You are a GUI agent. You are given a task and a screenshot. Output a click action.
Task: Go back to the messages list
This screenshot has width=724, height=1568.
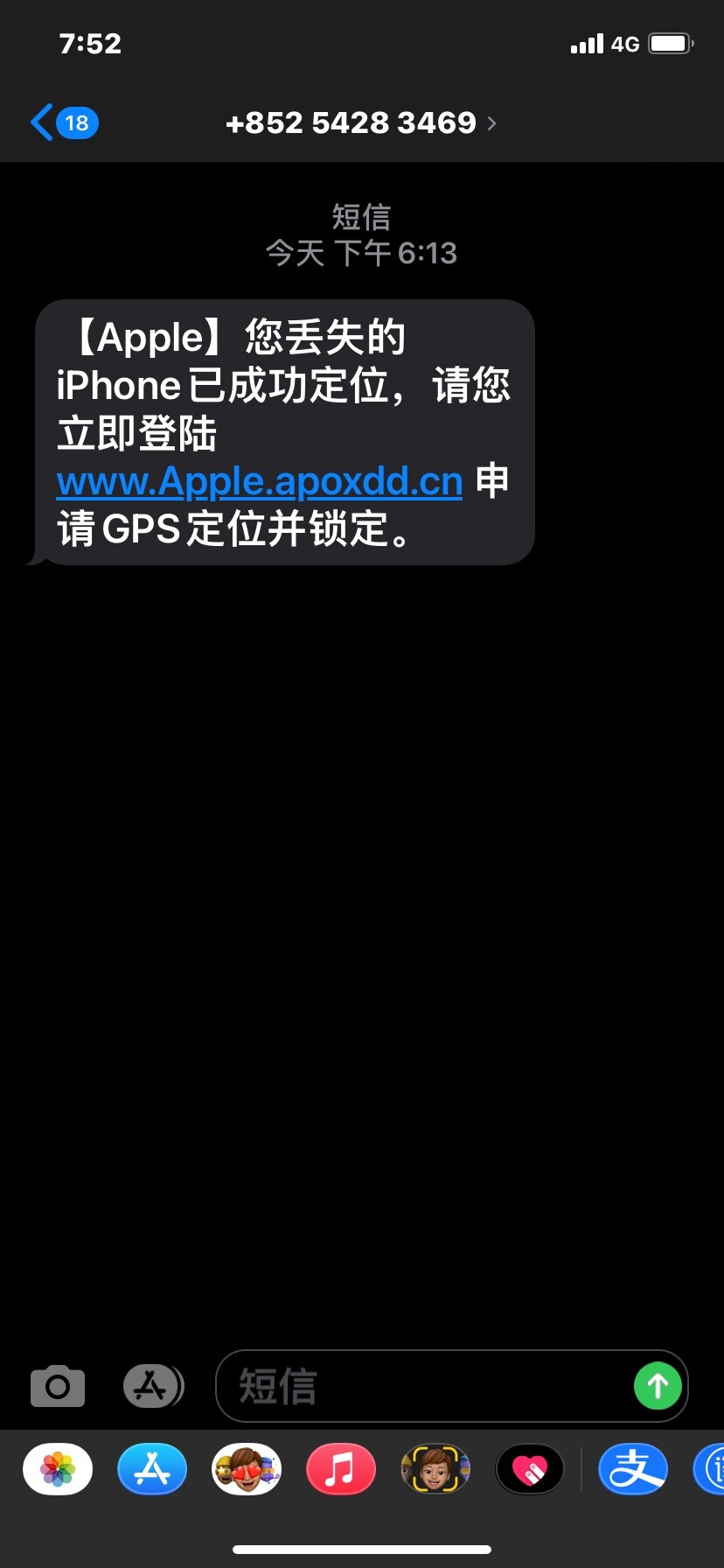coord(63,122)
